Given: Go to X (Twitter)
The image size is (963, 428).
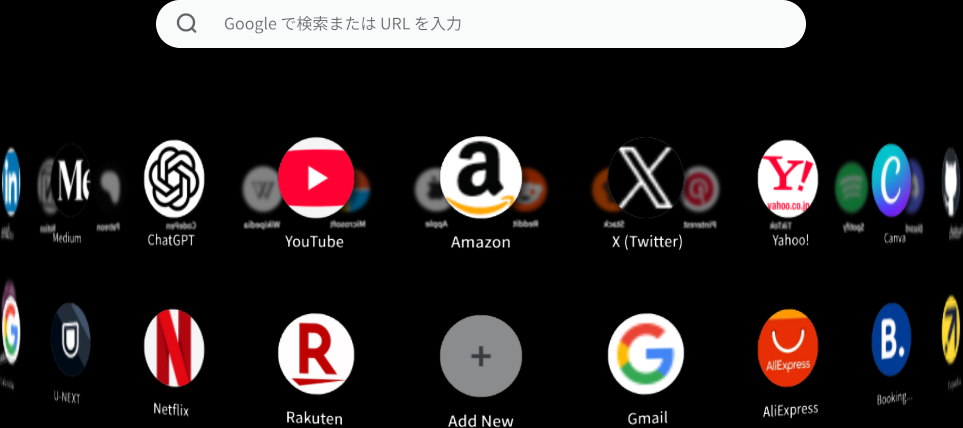Looking at the screenshot, I should 646,178.
